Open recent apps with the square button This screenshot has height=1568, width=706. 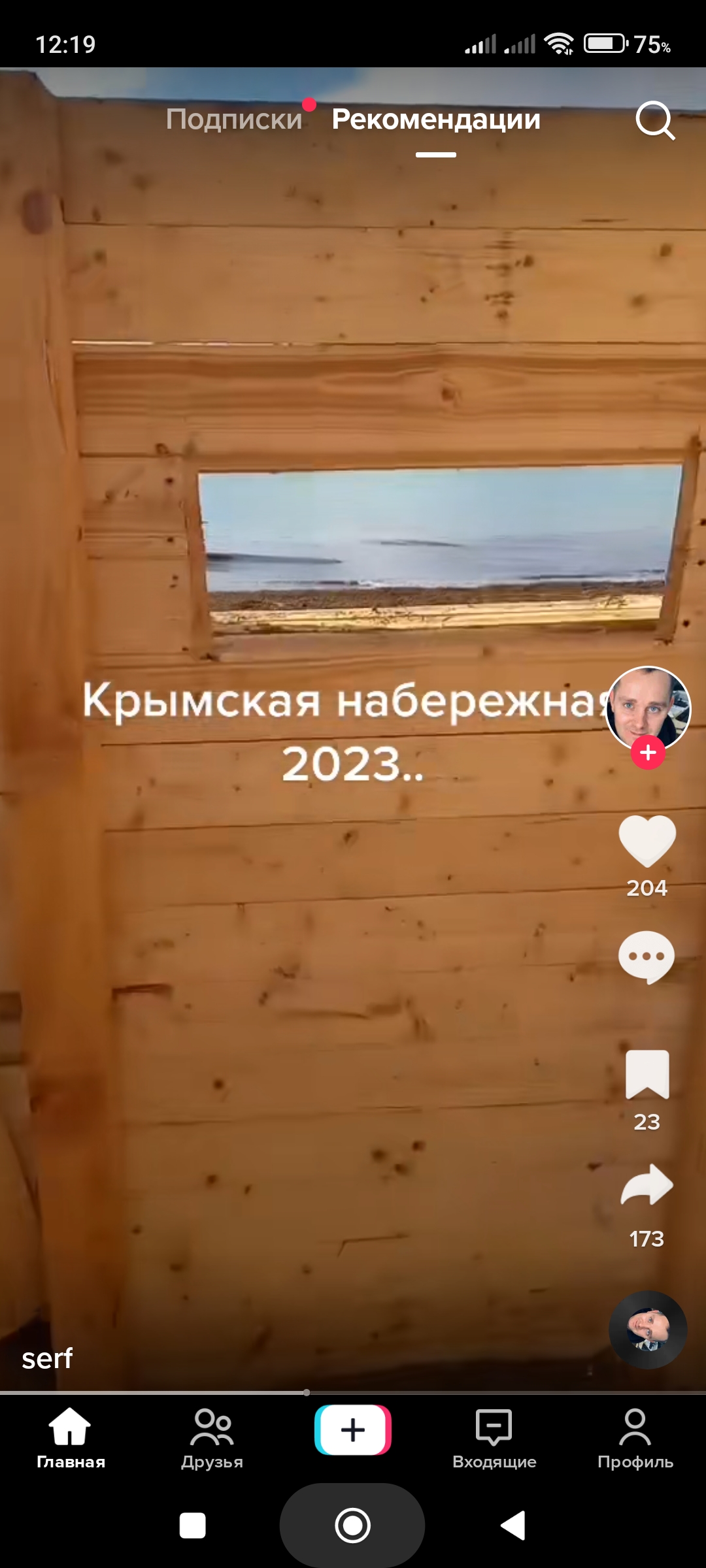(x=192, y=1526)
